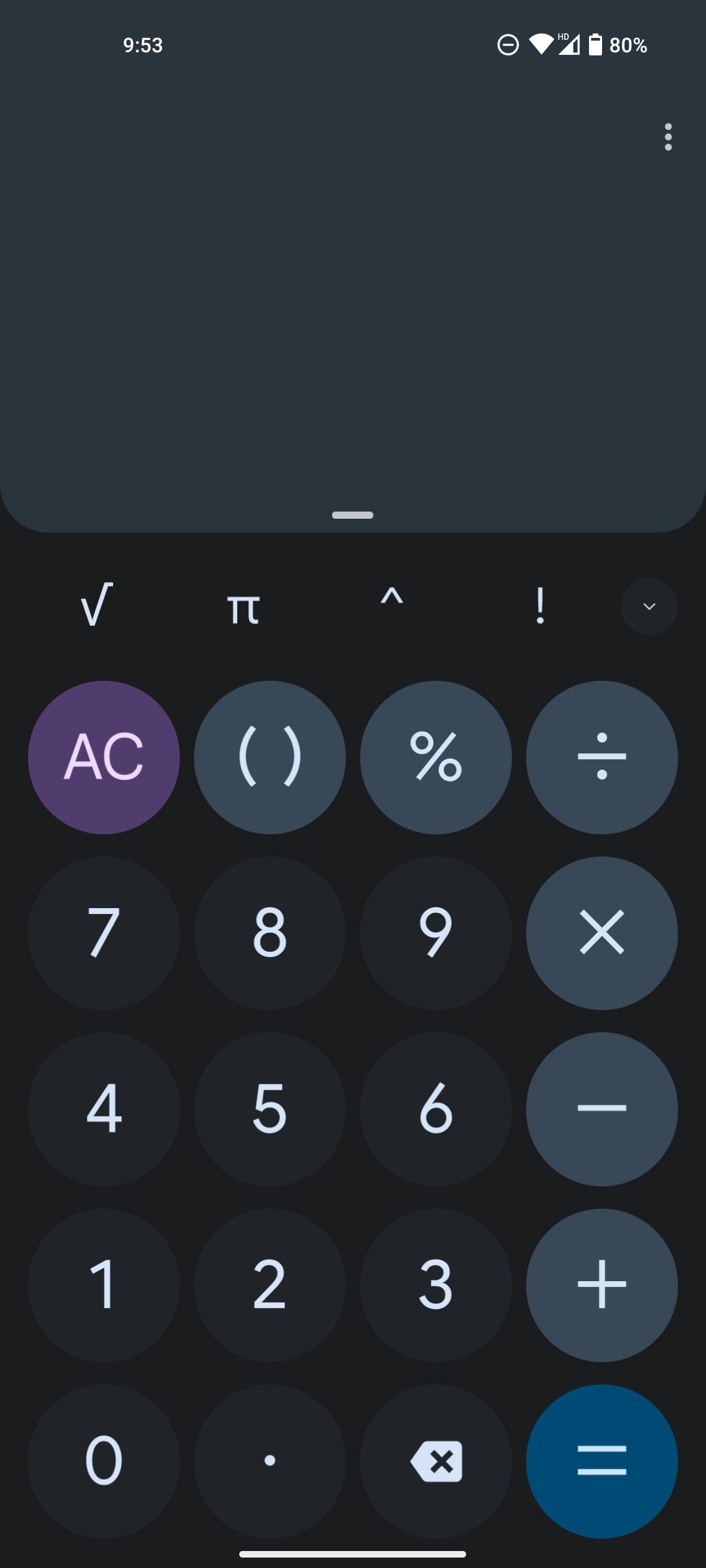Image resolution: width=706 pixels, height=1568 pixels.
Task: Clear everything with AC
Action: coord(104,757)
